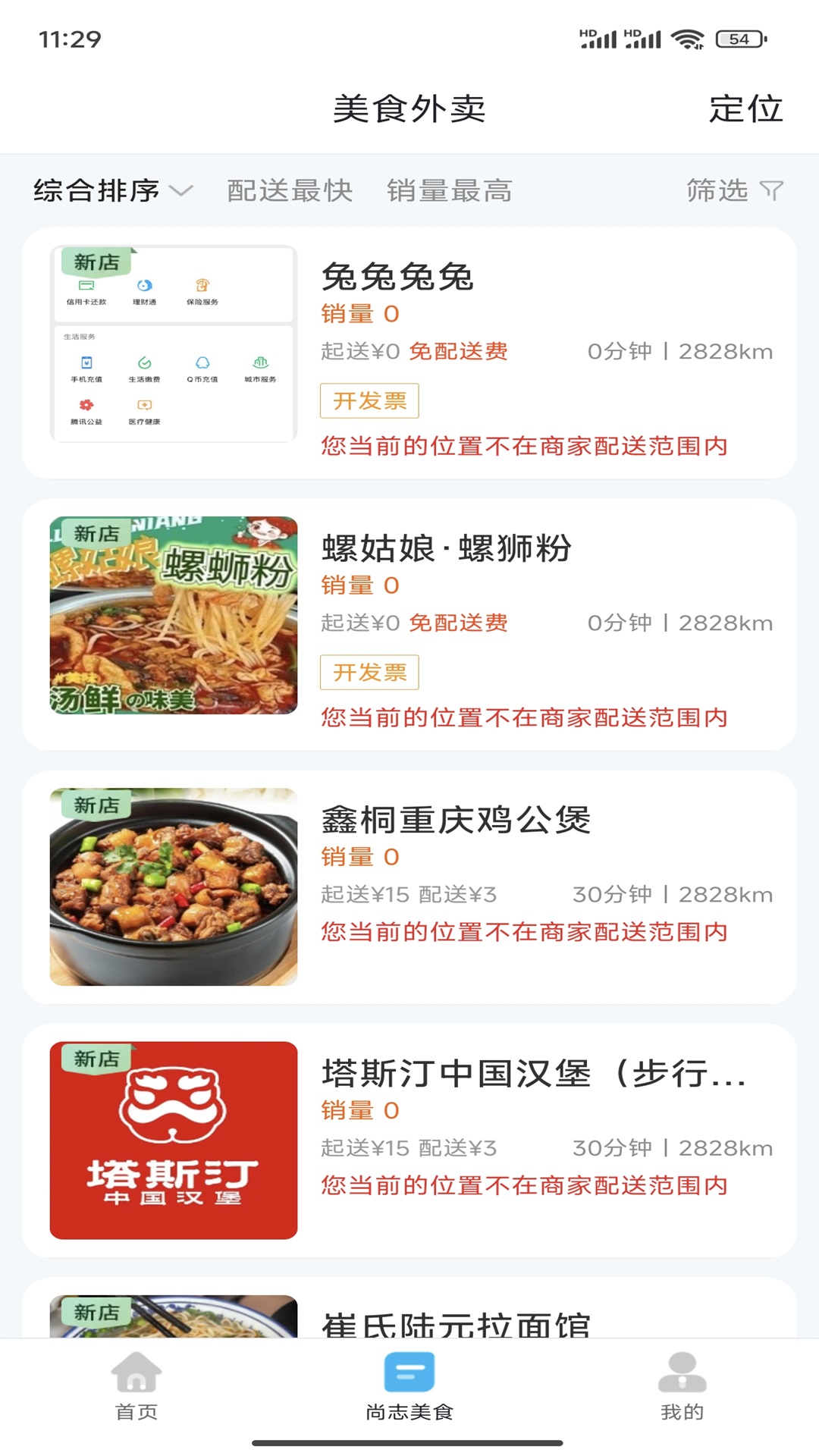
Task: Sort restaurants by 销量最高
Action: click(449, 190)
